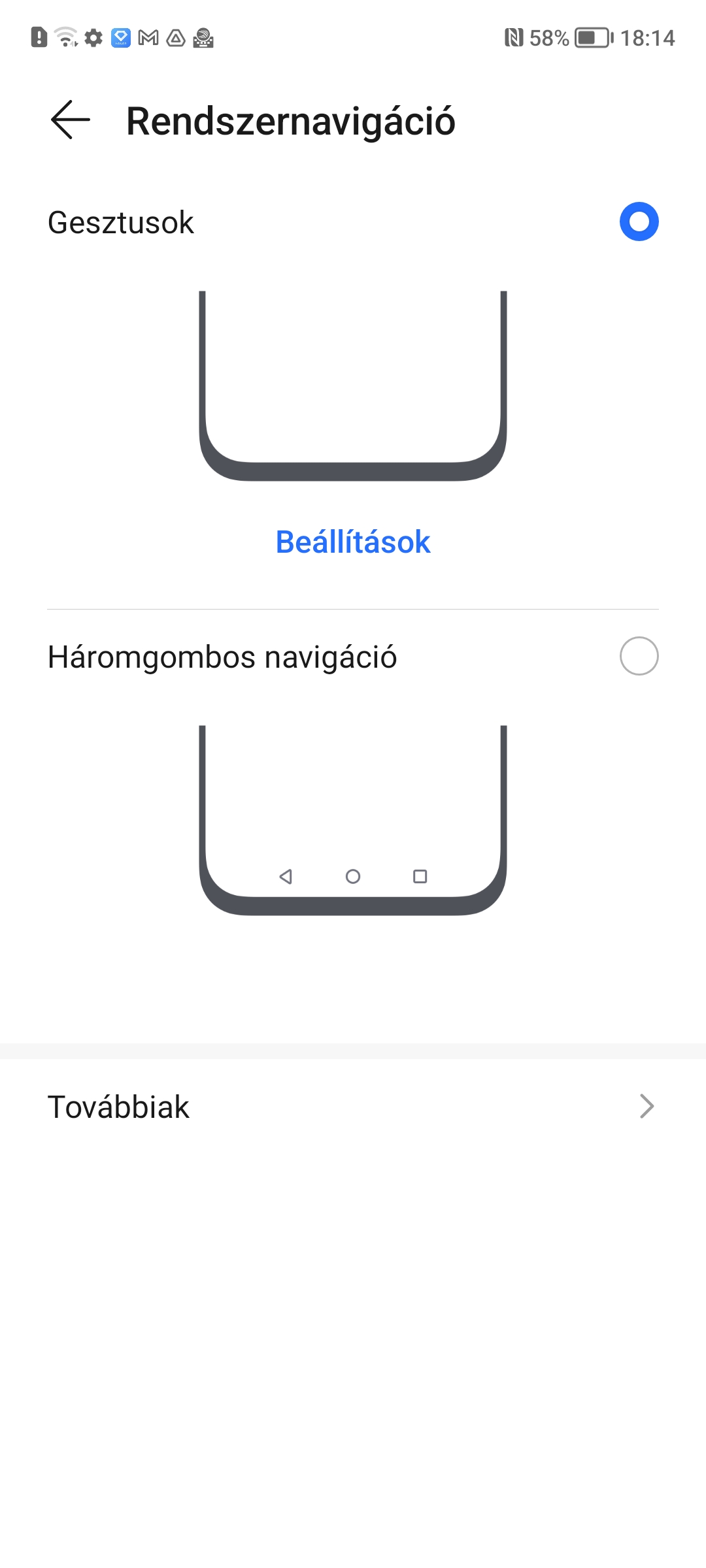Open the Beállítások link
The height and width of the screenshot is (1568, 706).
click(353, 542)
